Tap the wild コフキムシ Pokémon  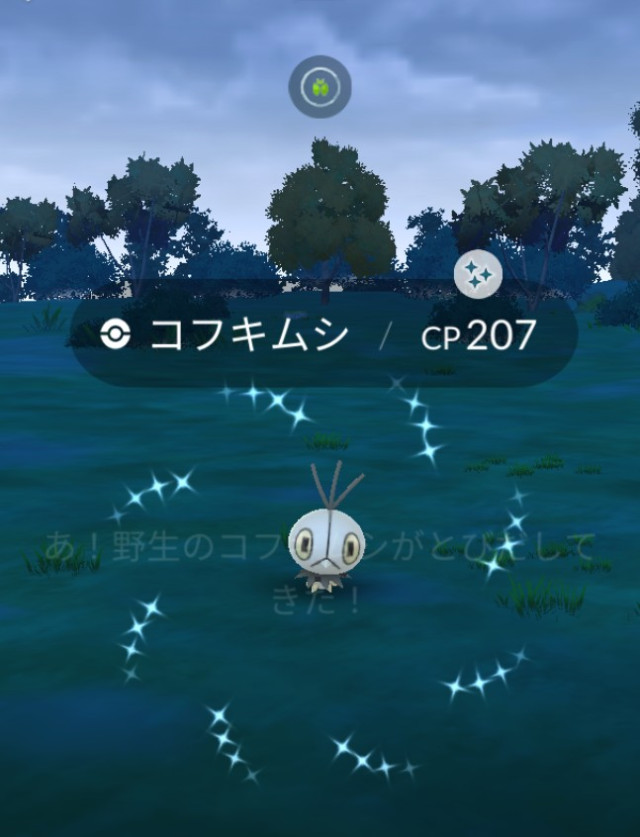pos(320,541)
